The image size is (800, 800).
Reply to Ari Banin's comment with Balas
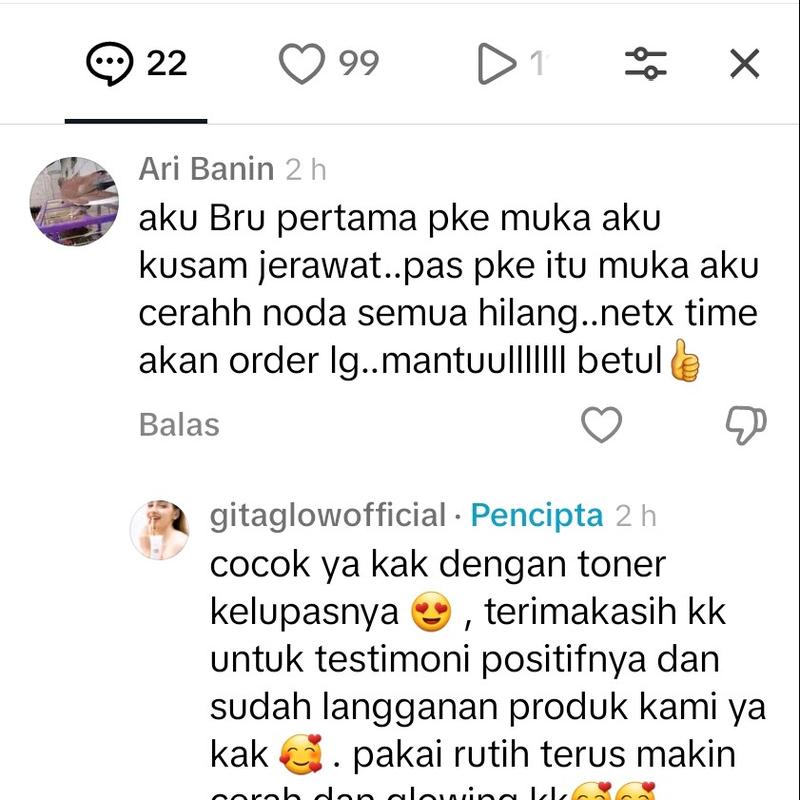point(179,425)
